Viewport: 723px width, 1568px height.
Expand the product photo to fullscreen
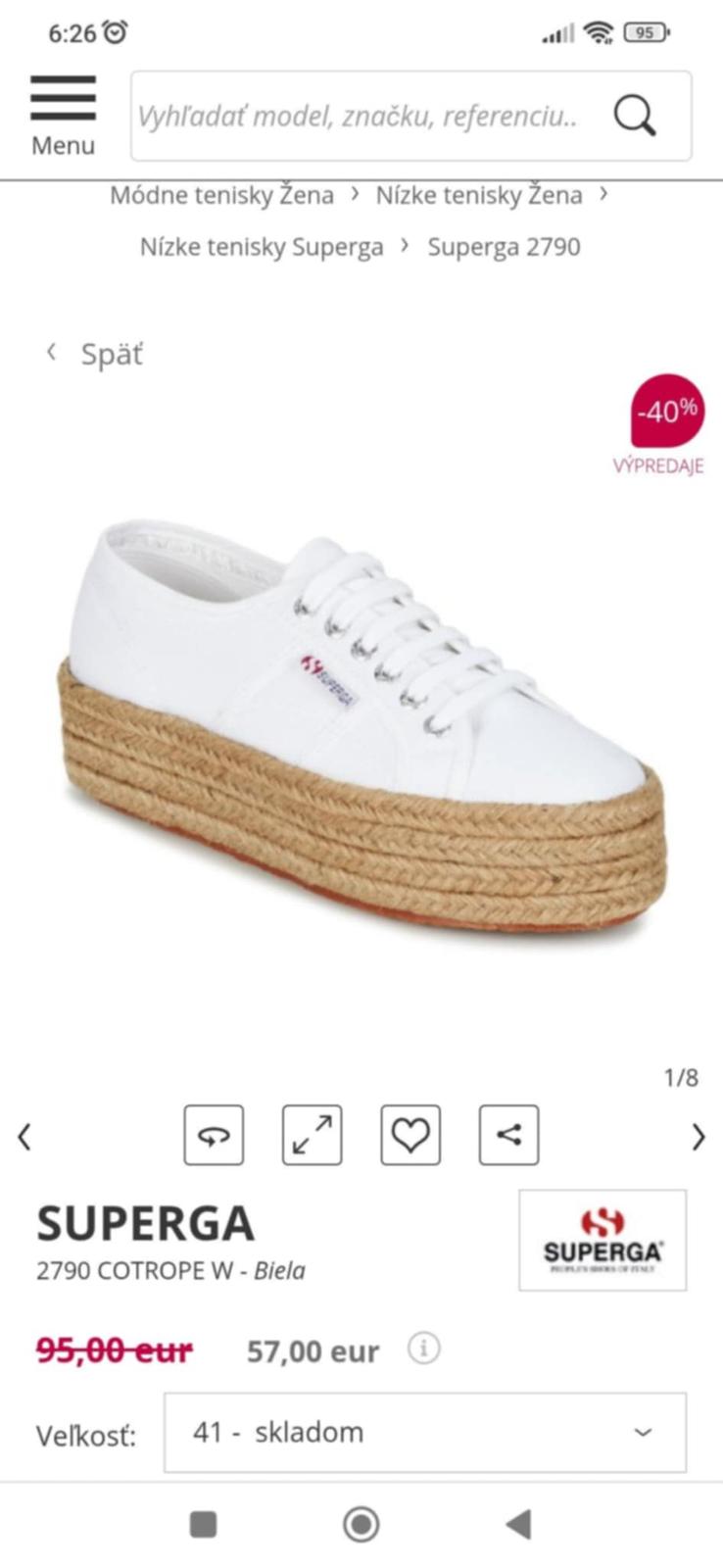[312, 1135]
